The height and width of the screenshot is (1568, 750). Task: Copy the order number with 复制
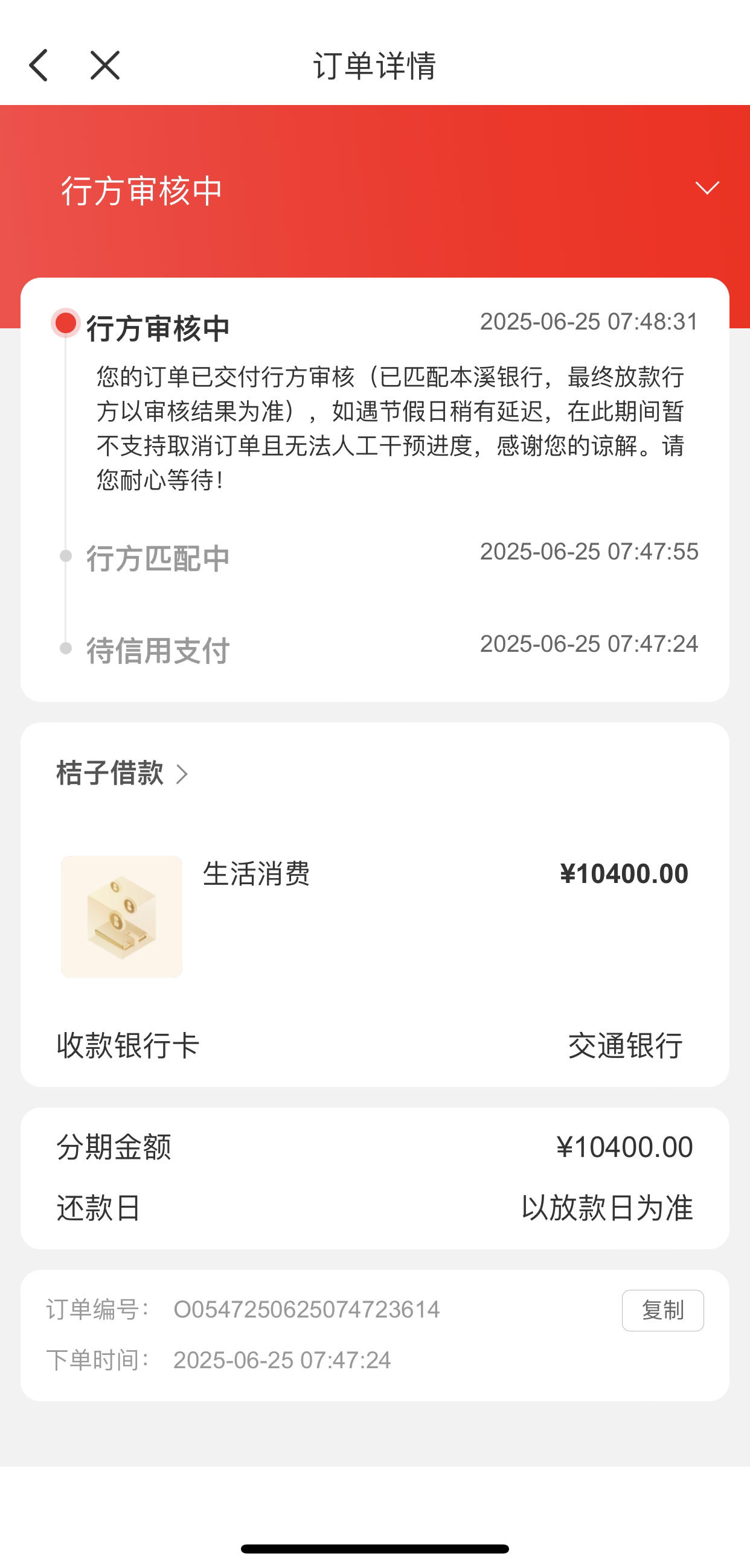pyautogui.click(x=663, y=1310)
